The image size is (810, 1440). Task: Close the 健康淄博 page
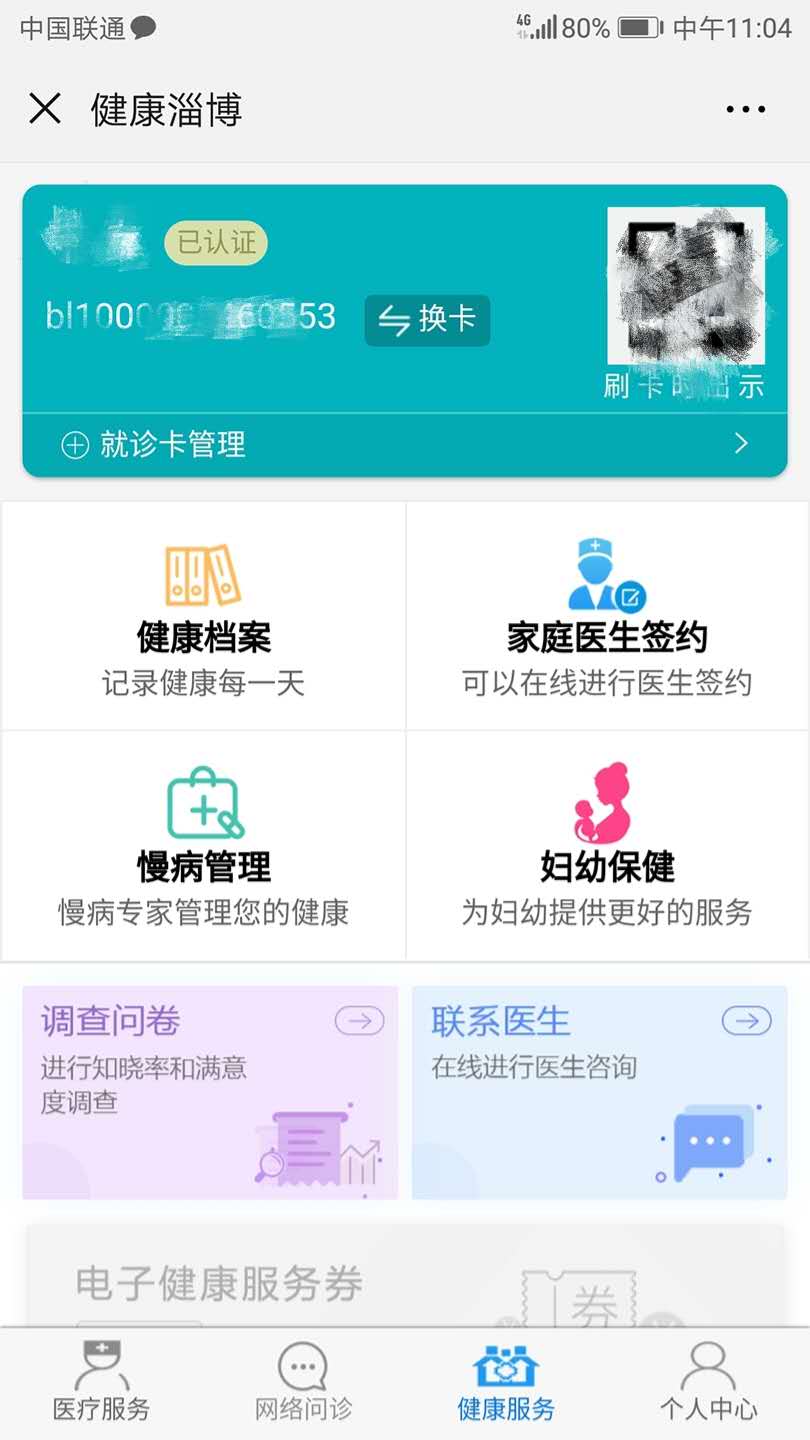tap(45, 109)
